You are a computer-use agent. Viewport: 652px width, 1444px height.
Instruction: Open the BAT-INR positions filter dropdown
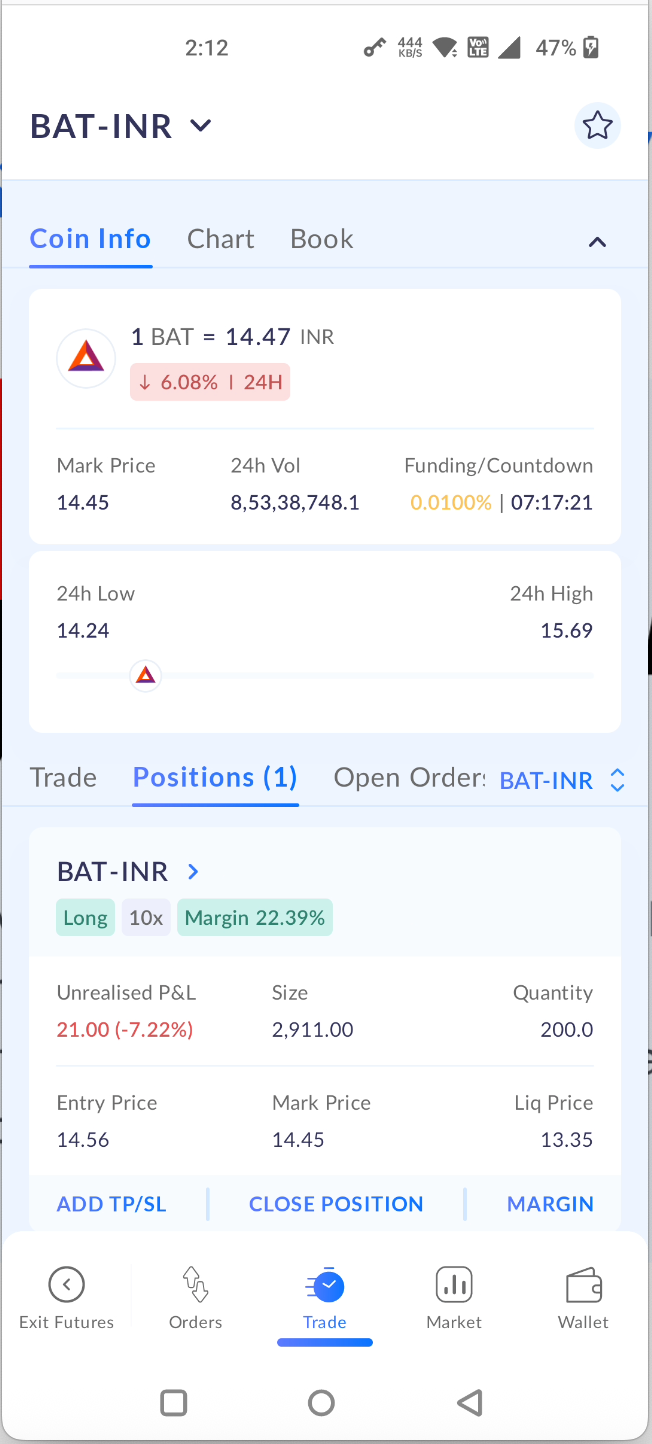tap(562, 780)
